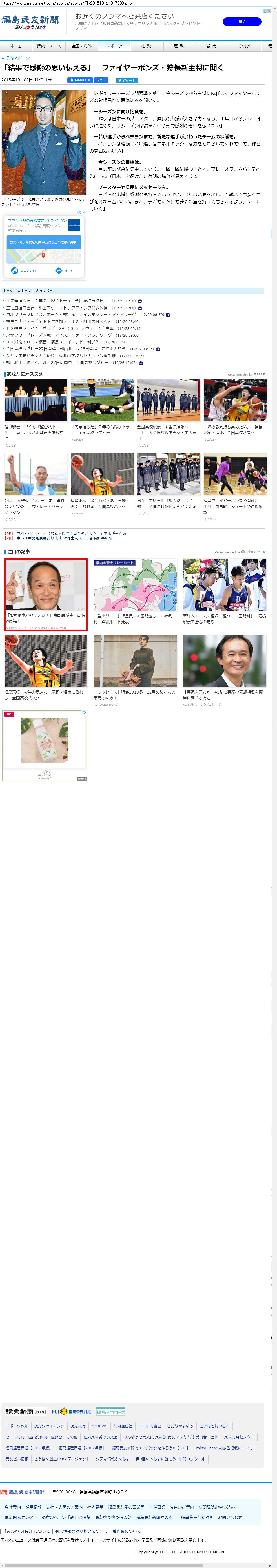The height and width of the screenshot is (1568, 277).
Task: Open the グルメ tab
Action: coord(245,46)
